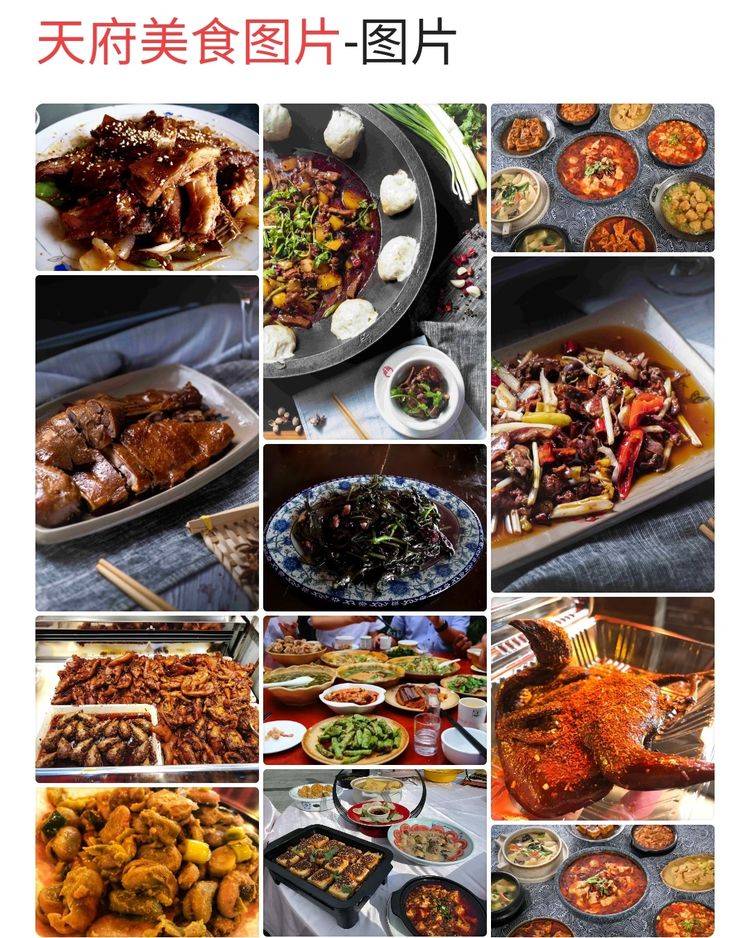
Task: Open the dark greens on blue-white plate
Action: click(375, 527)
